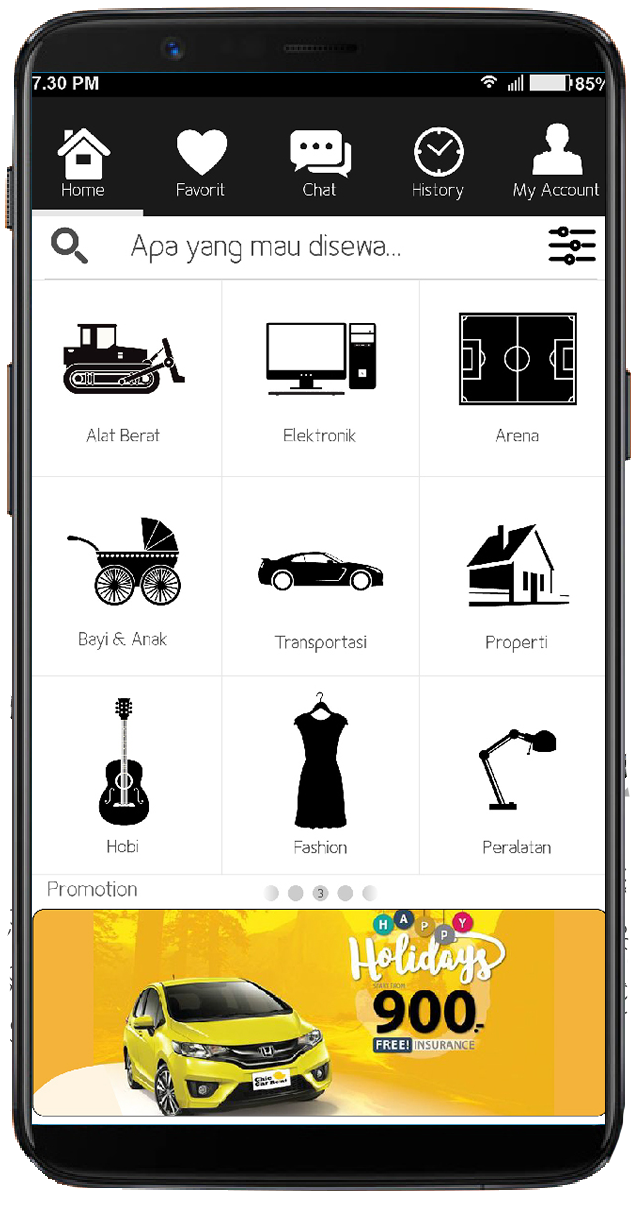Open the Favorit tab

coord(201,164)
